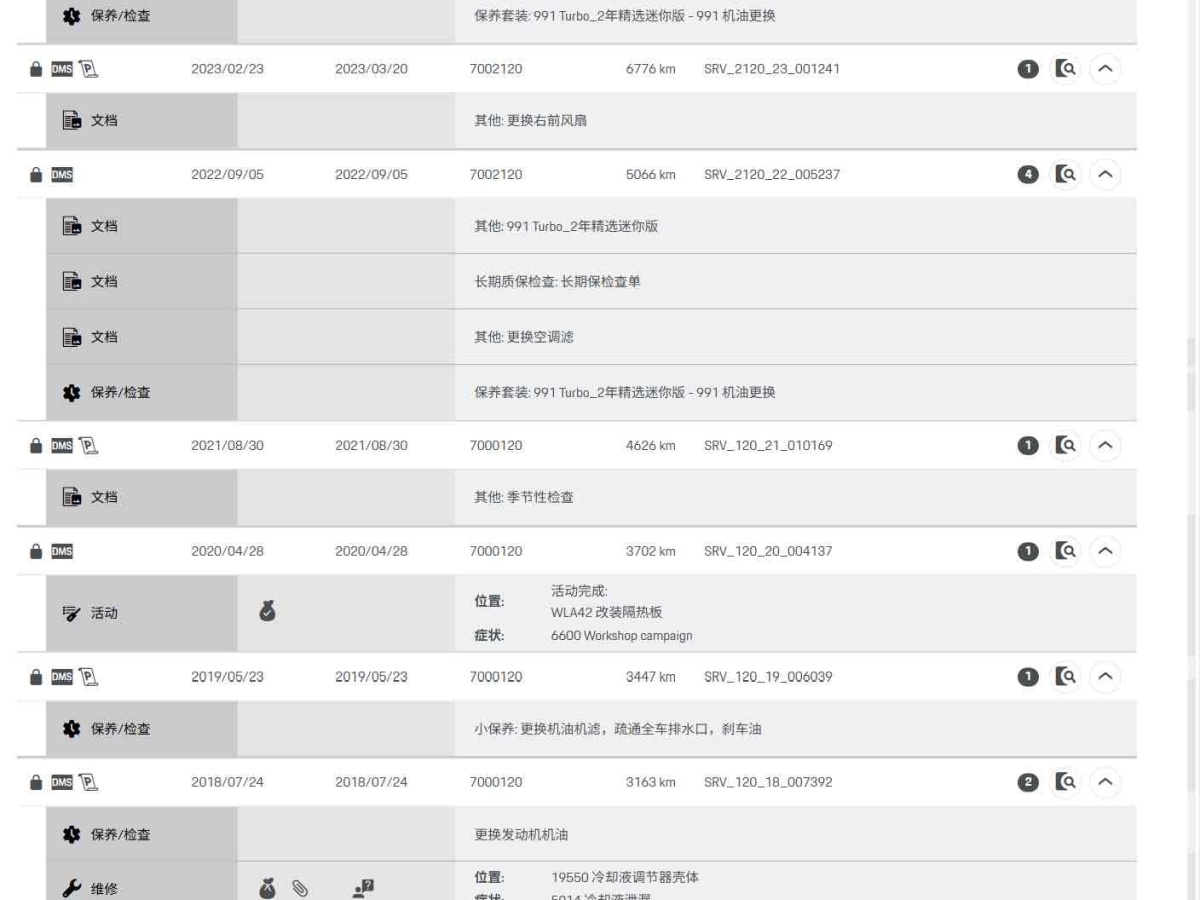The height and width of the screenshot is (900, 1200).
Task: Open the attachment paperclip in the 维修 row
Action: [x=299, y=887]
